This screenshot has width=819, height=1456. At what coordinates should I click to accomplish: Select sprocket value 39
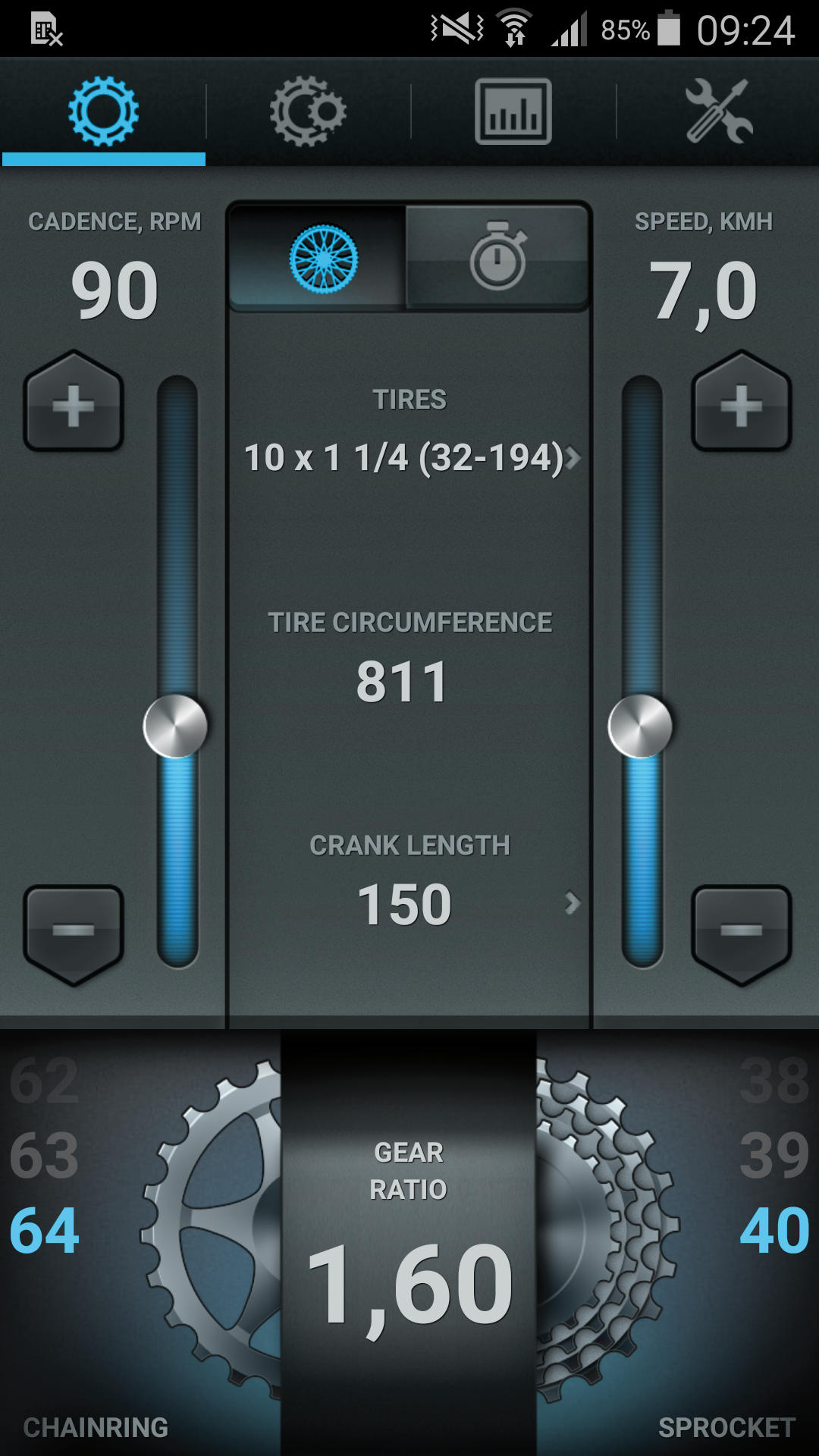pos(773,1155)
